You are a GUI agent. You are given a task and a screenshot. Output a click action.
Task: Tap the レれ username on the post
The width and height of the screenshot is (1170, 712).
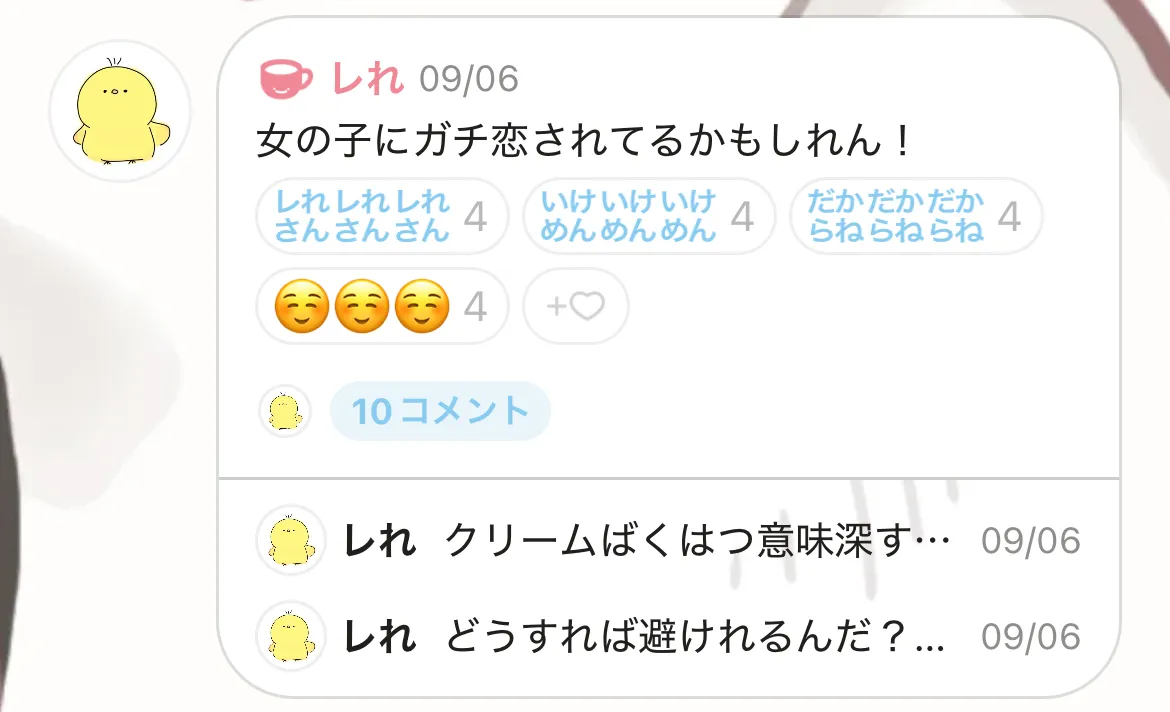coord(367,79)
